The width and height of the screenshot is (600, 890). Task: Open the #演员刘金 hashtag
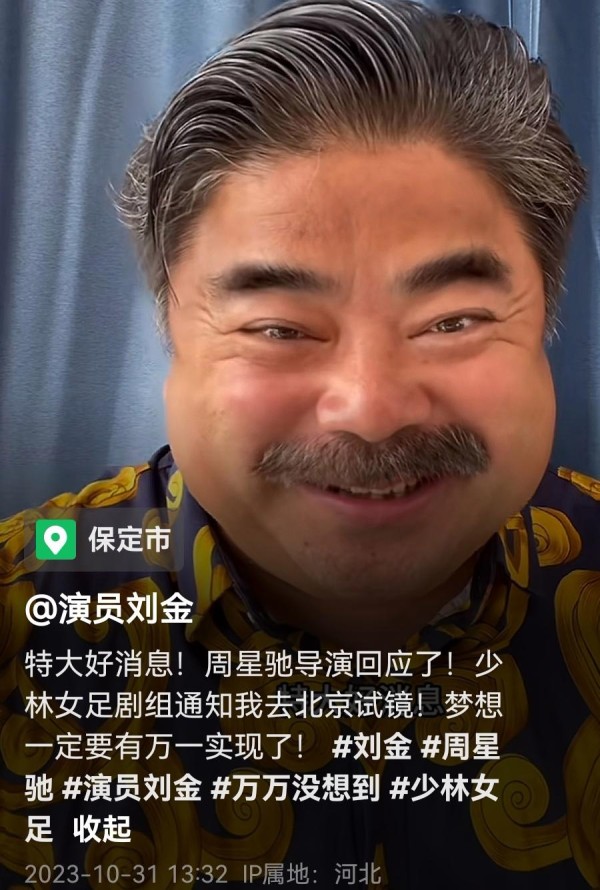pos(132,789)
